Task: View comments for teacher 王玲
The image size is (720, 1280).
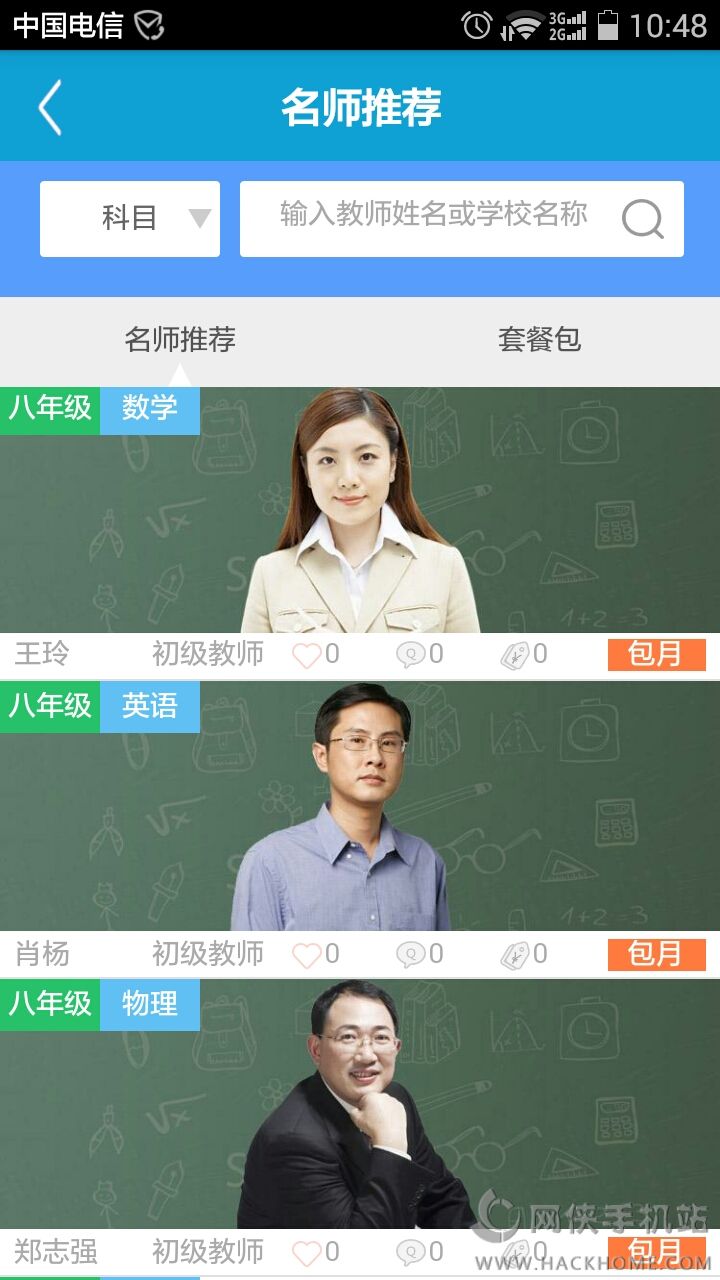Action: click(411, 655)
